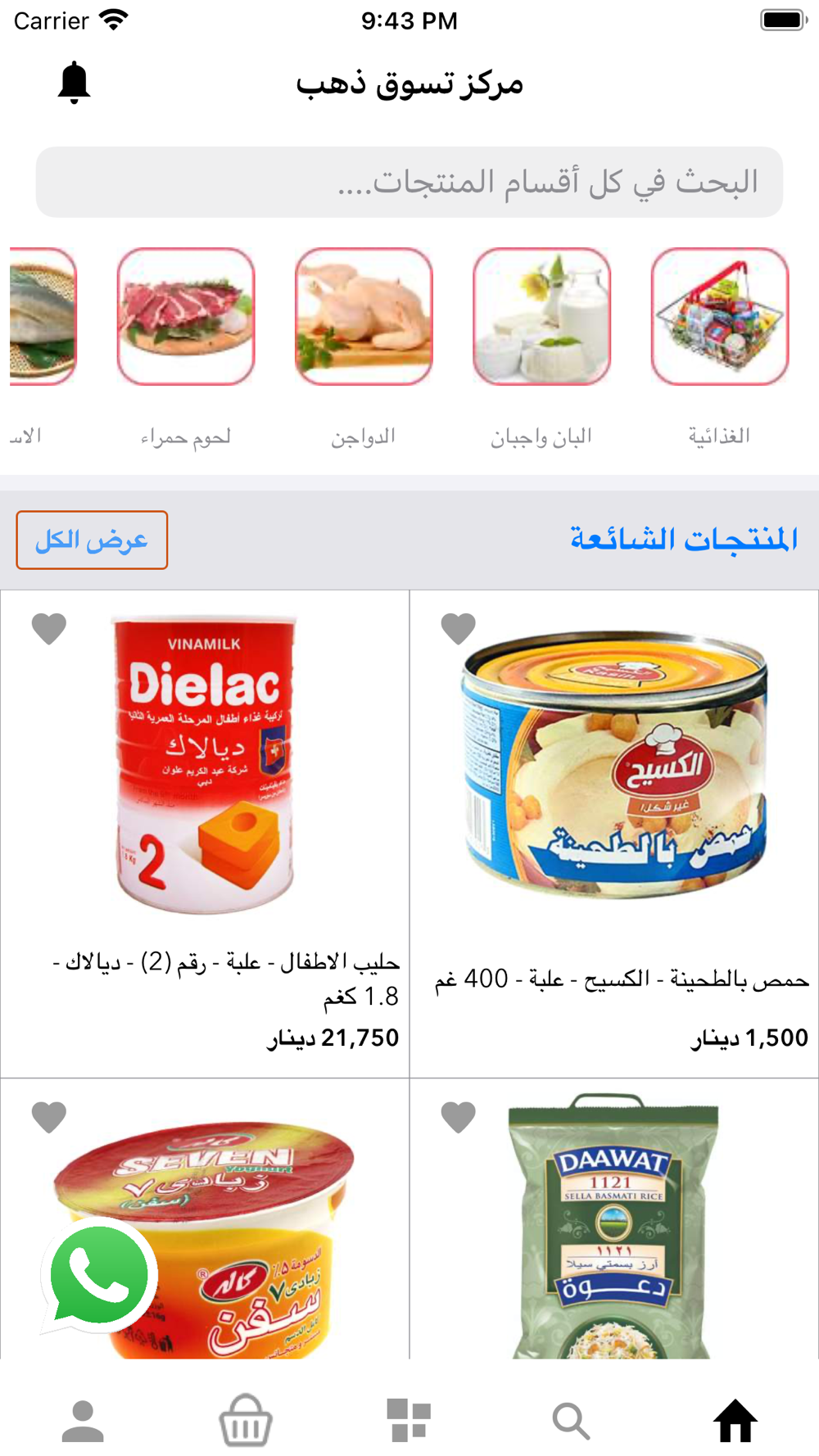Select the الدواجن poultry category
This screenshot has width=819, height=1456.
[364, 317]
